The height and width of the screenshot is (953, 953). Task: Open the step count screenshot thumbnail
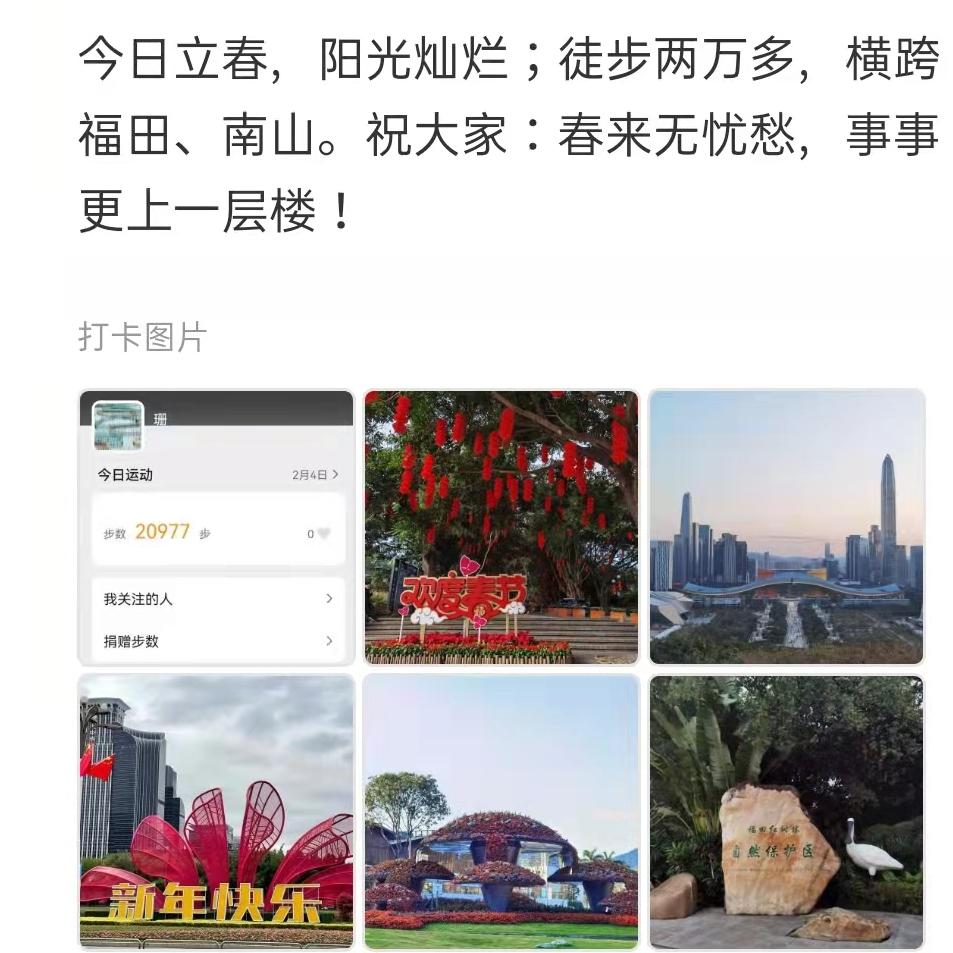216,527
